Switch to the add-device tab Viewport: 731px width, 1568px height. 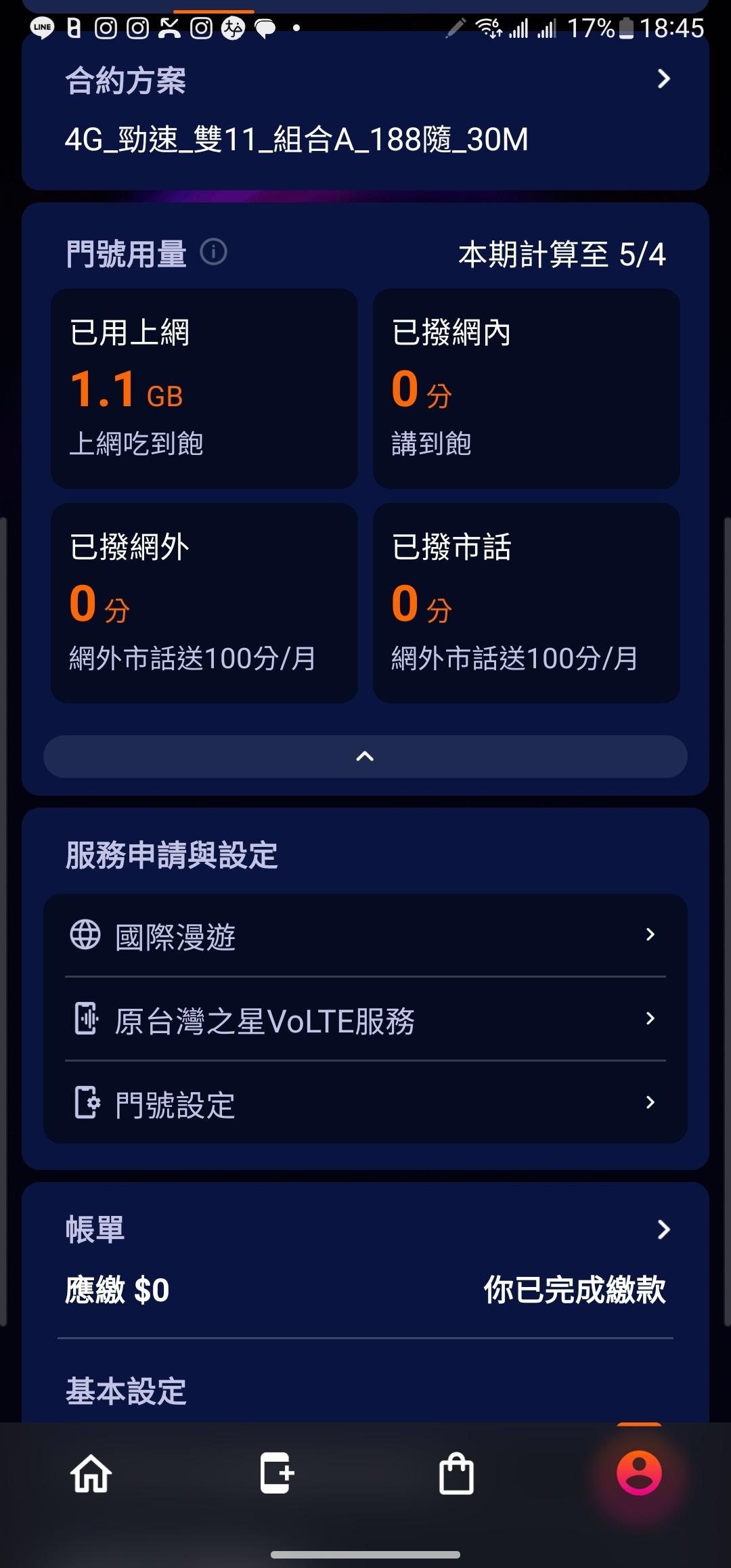276,1473
